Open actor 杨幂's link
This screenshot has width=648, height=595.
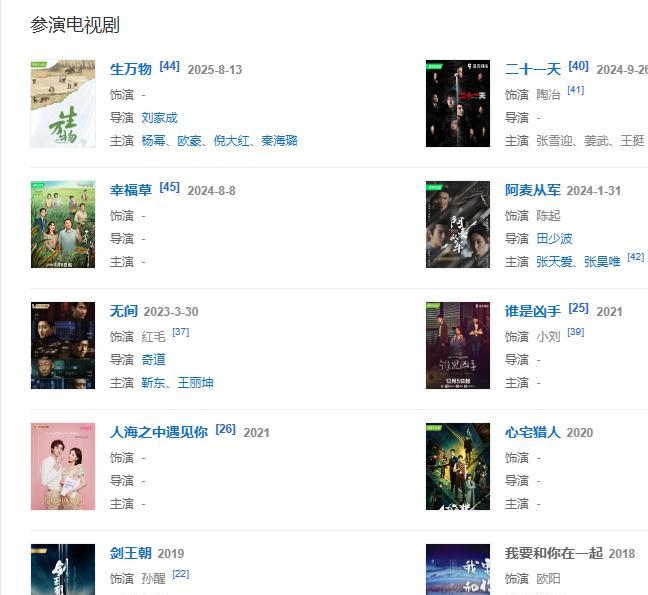tap(153, 140)
